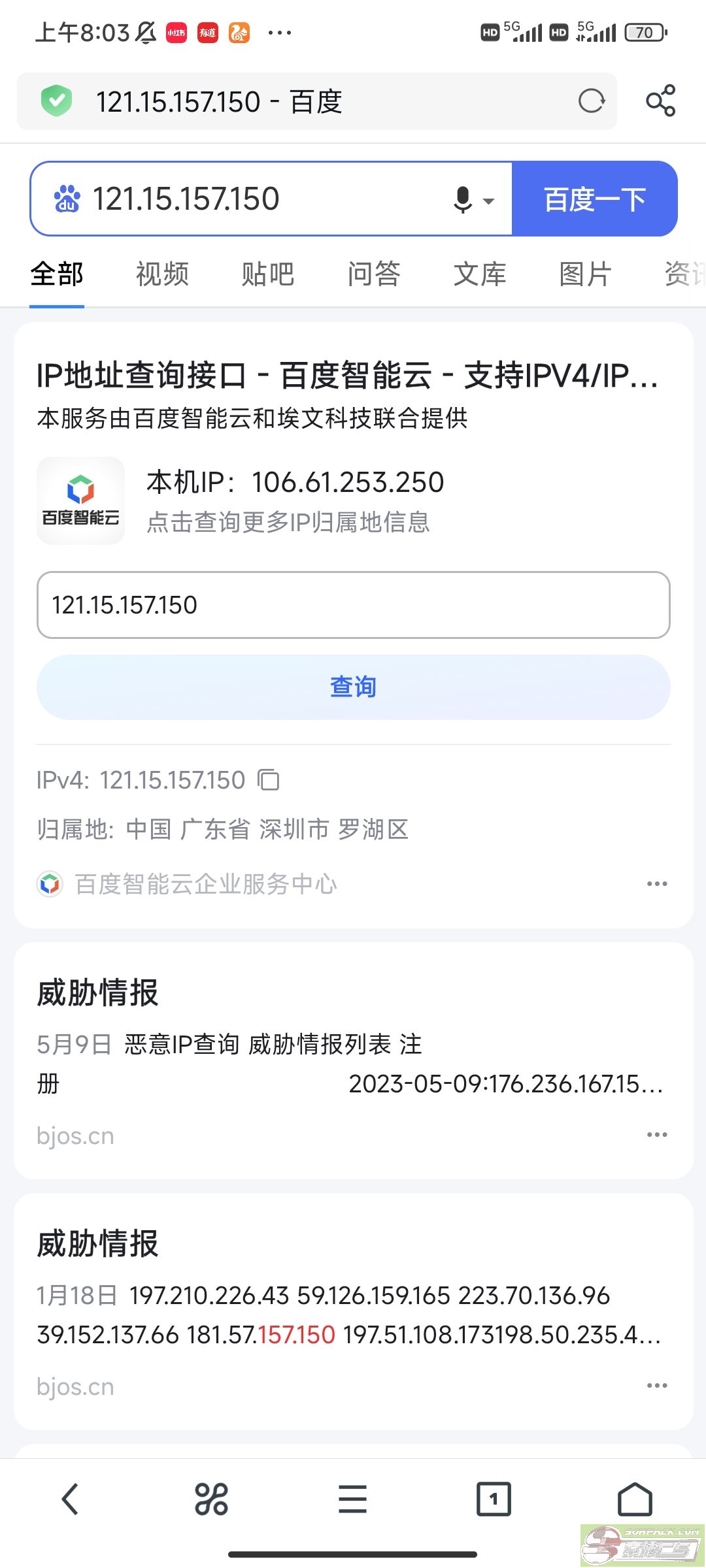Reload the page with the refresh icon

click(592, 101)
